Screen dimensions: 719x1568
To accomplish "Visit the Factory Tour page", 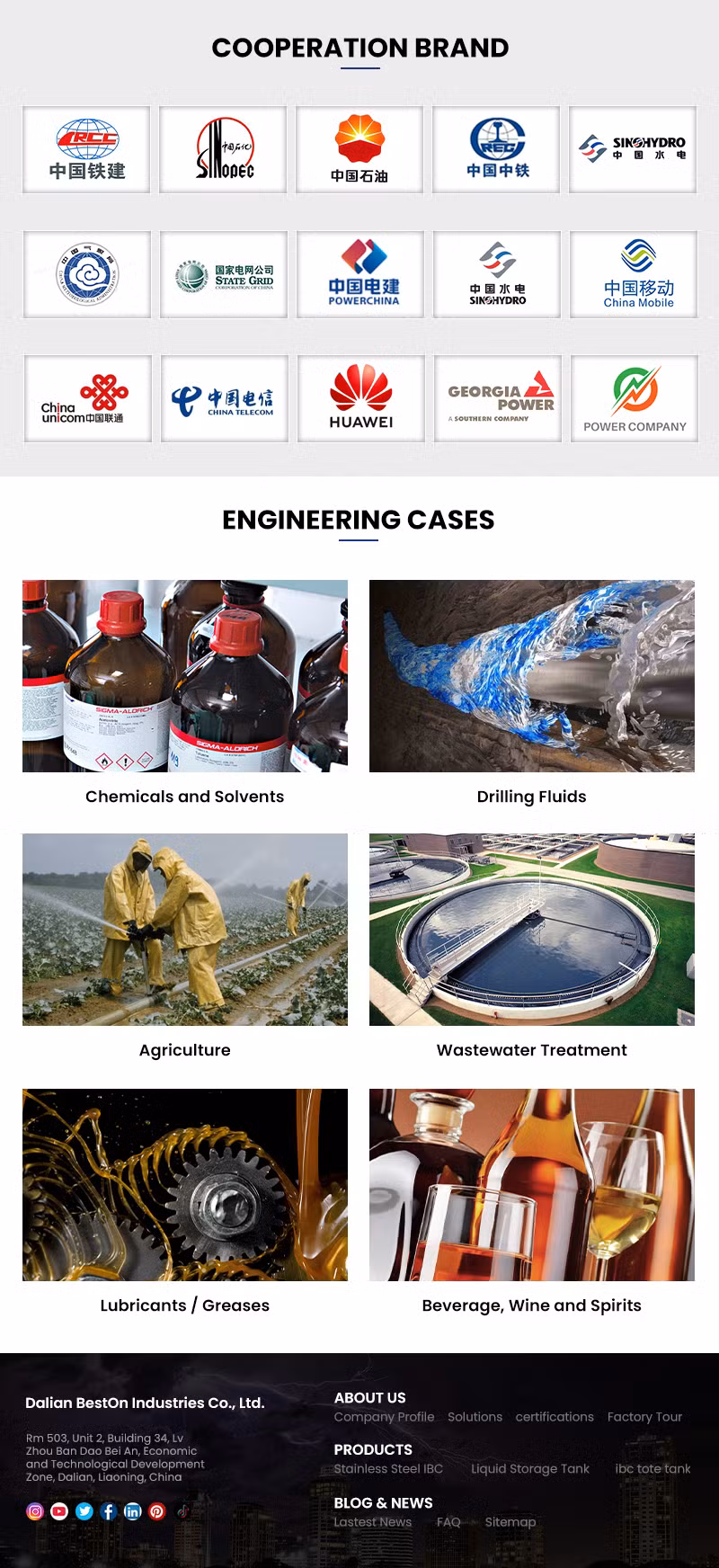I will (644, 1417).
